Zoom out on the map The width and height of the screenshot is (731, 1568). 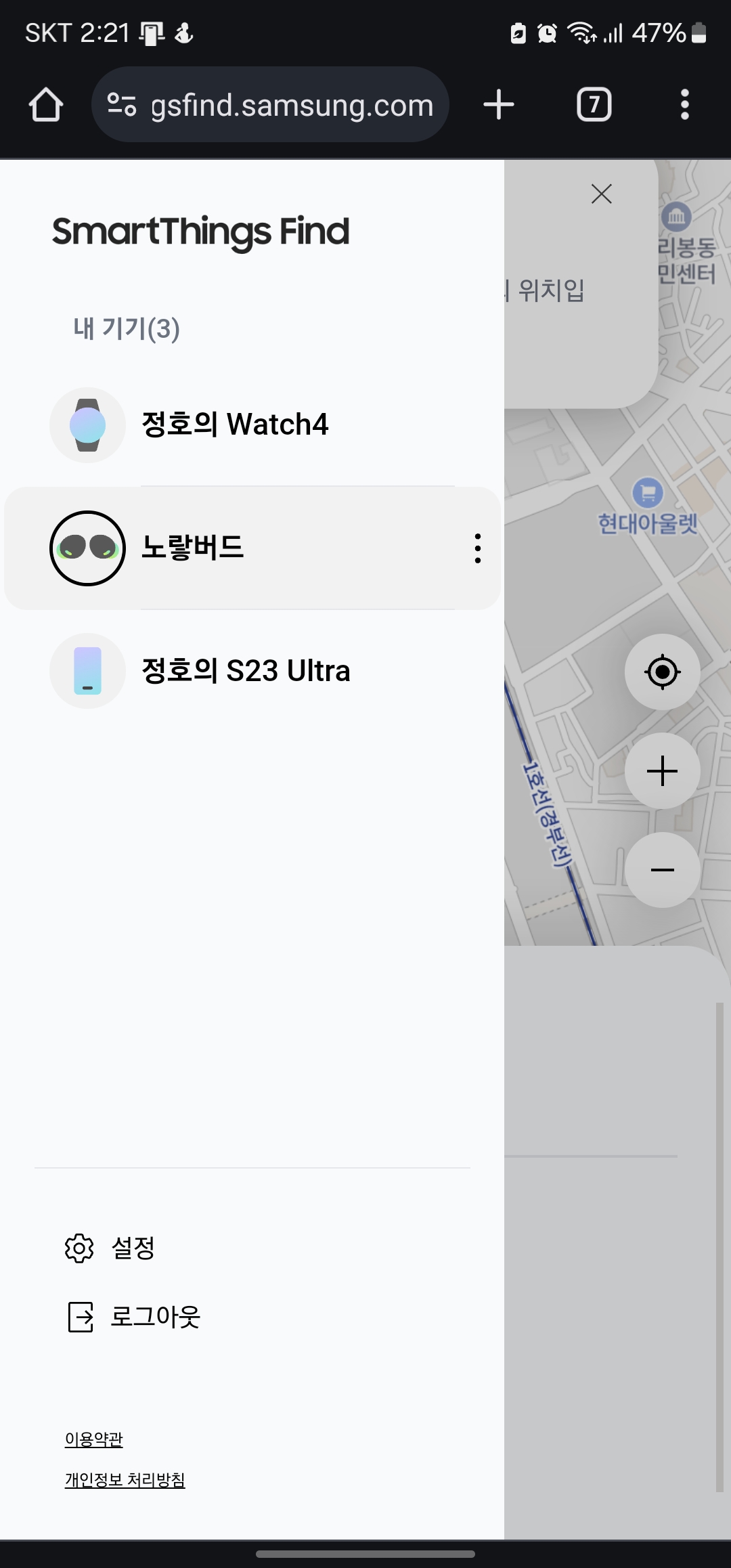(x=663, y=870)
